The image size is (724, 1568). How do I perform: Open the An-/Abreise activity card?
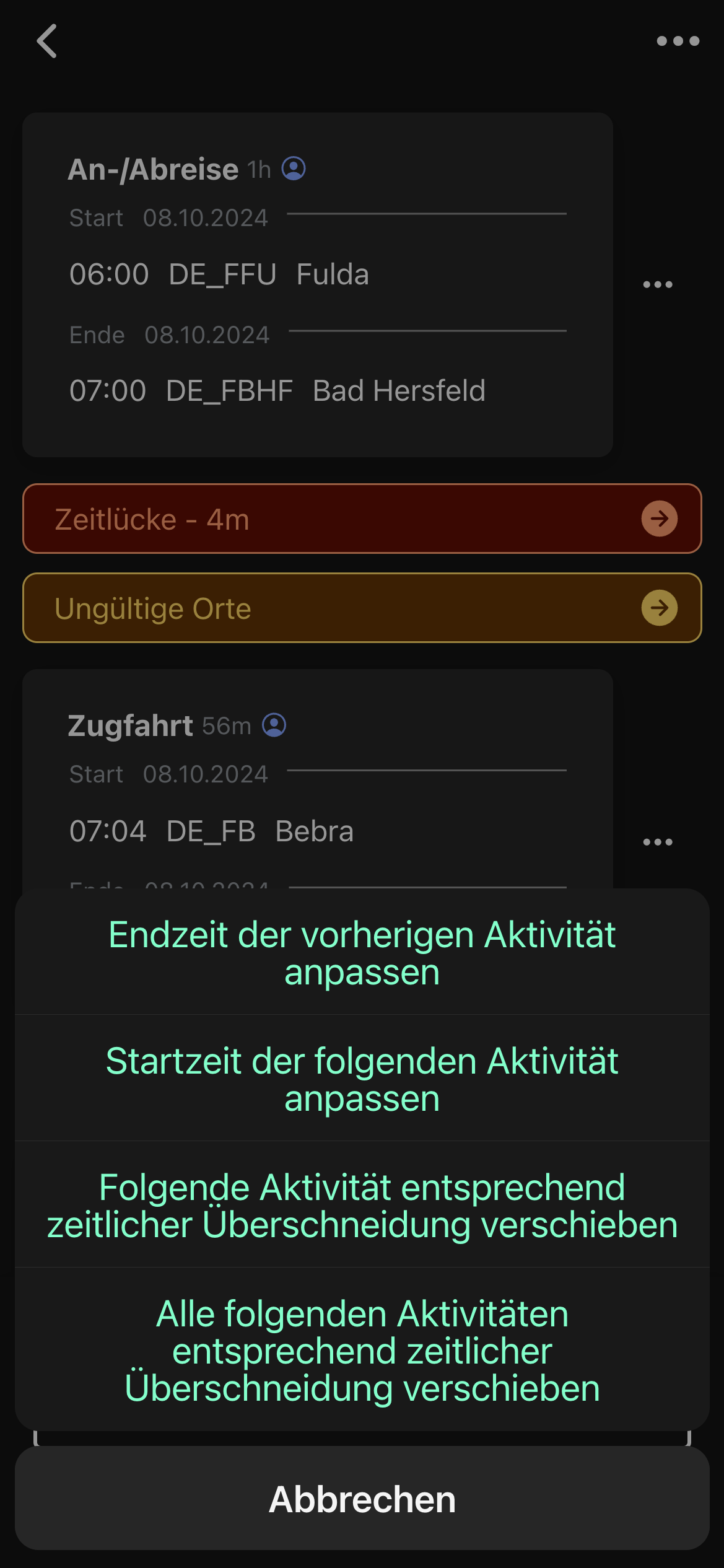click(318, 284)
